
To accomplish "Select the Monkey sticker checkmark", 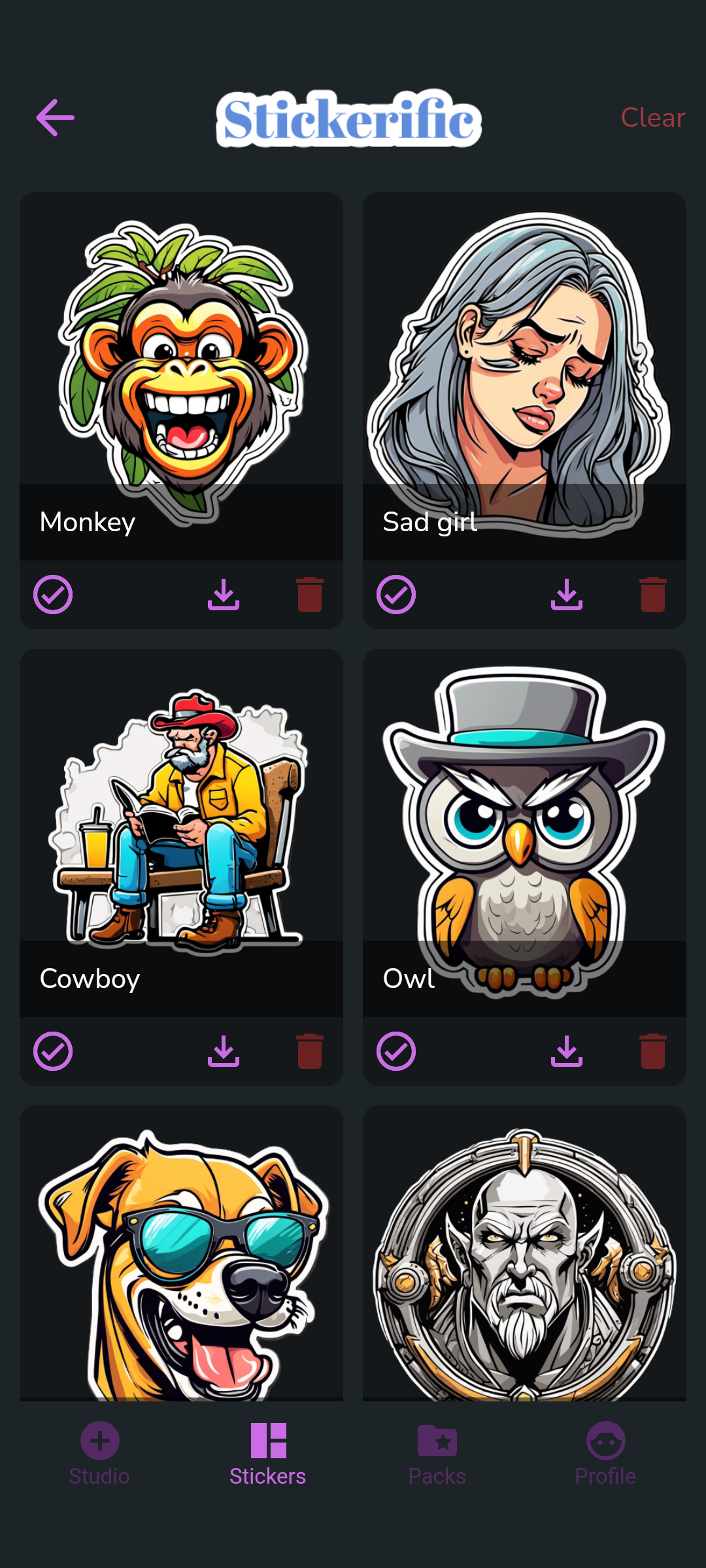I will tap(53, 595).
